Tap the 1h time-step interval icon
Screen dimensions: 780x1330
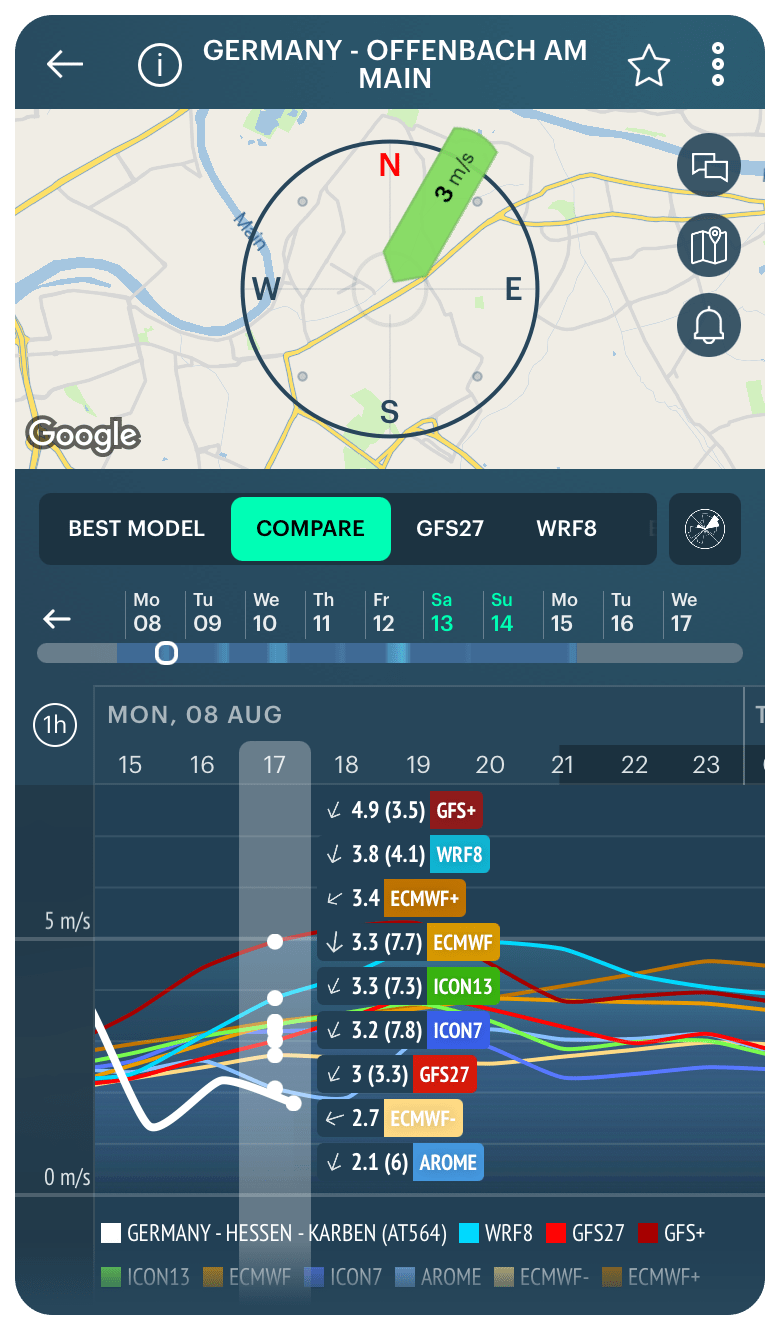[x=54, y=725]
